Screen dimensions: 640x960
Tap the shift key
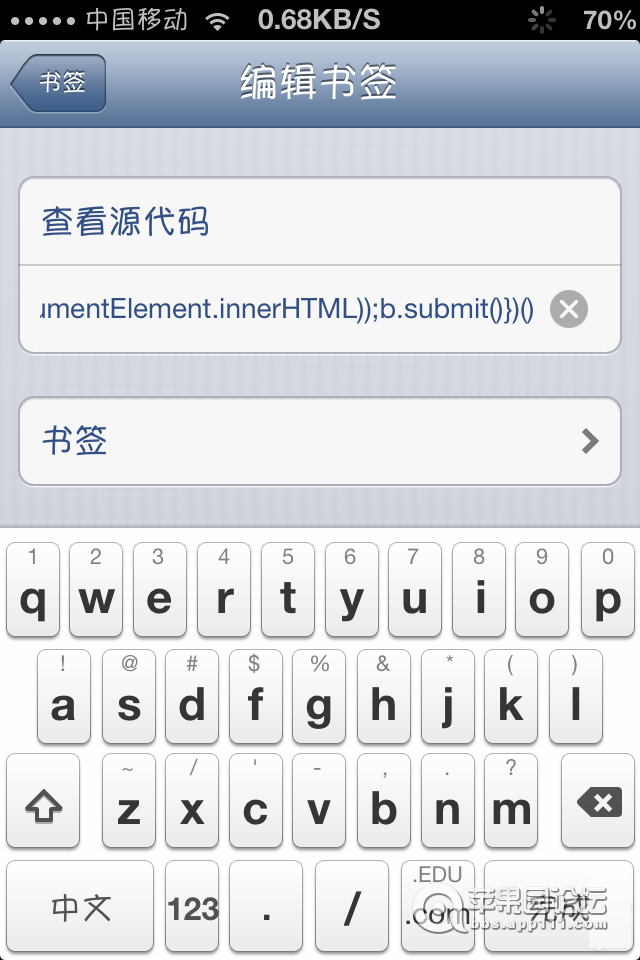[43, 803]
